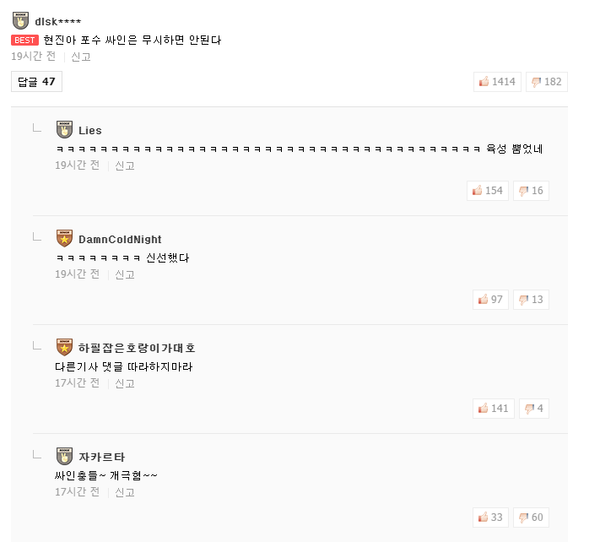Report the reply by Lies

pos(124,165)
